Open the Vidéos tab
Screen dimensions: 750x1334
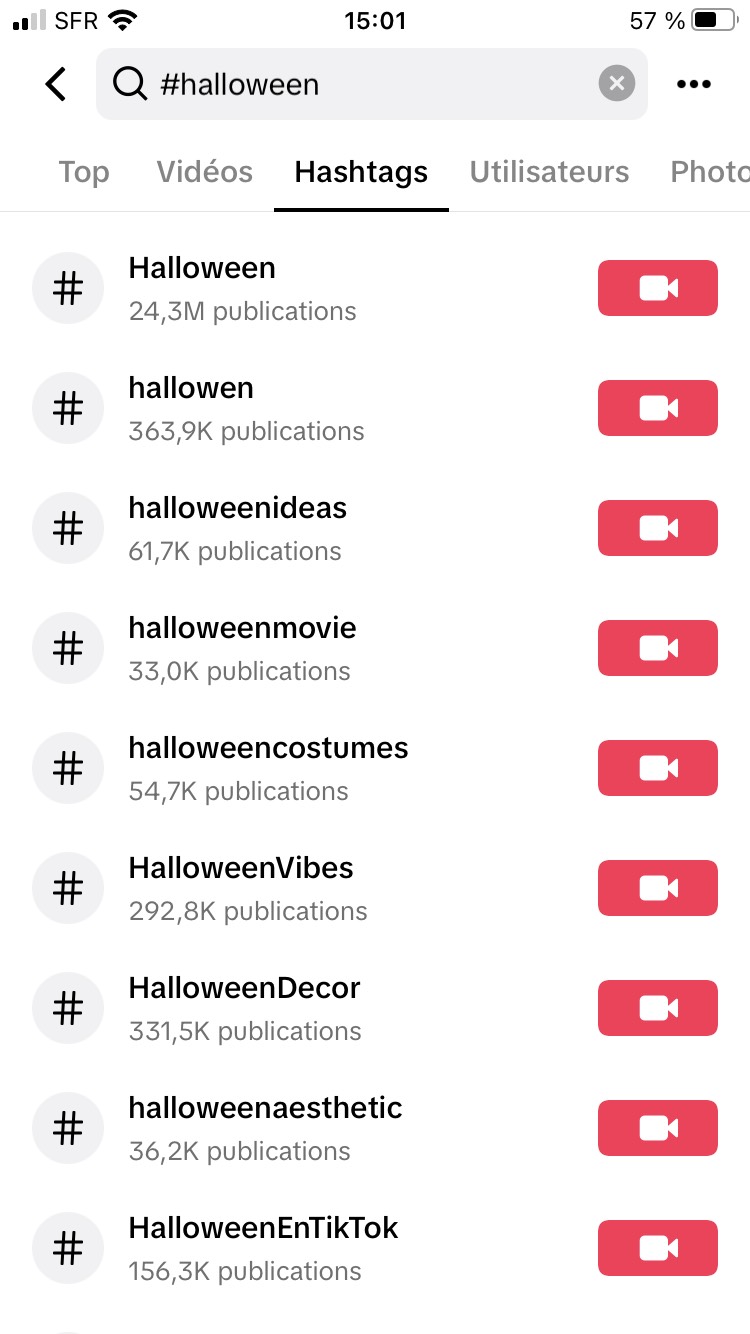tap(204, 172)
